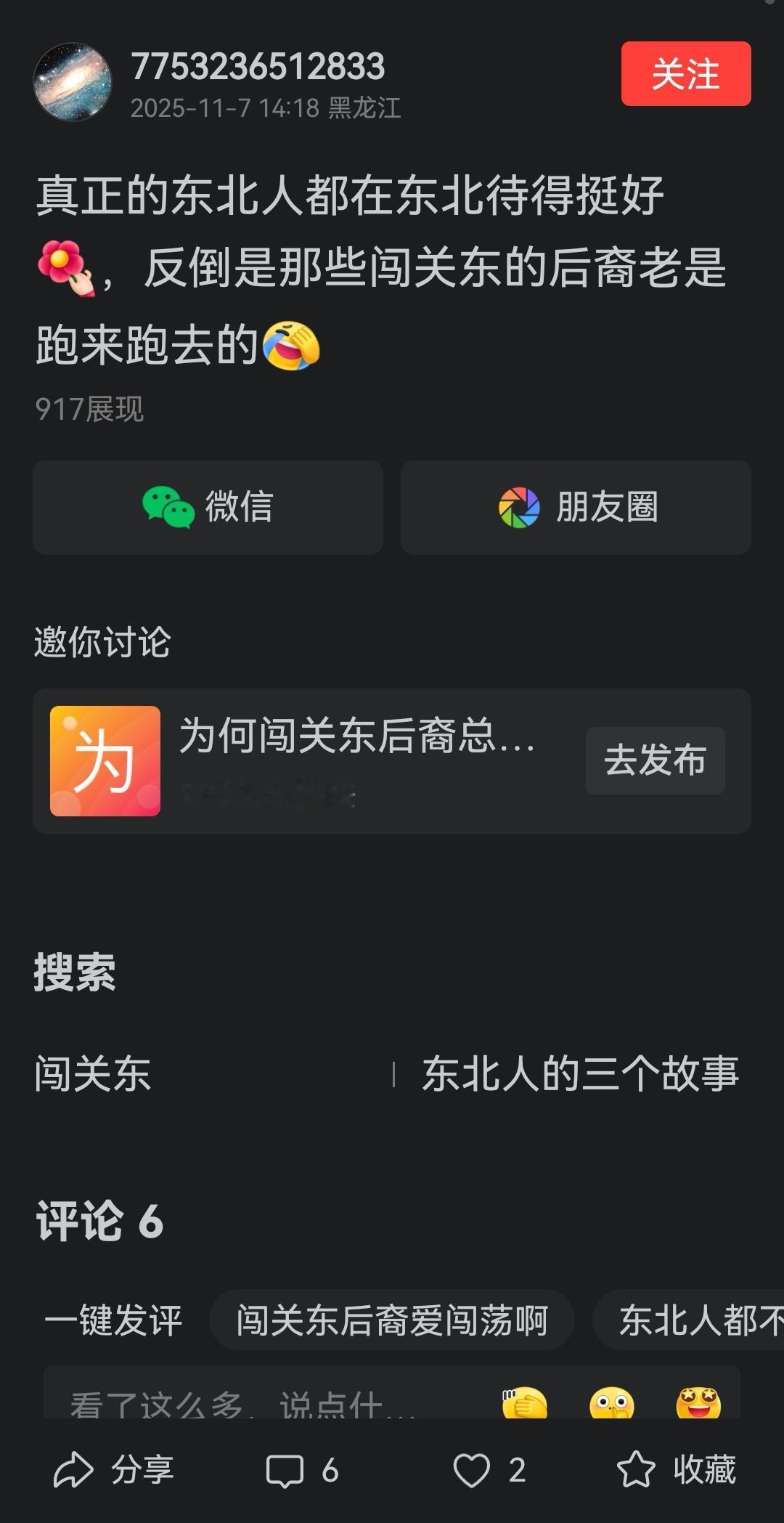Send the surprised shushing emoji reaction
This screenshot has height=1523, width=784.
click(611, 1406)
